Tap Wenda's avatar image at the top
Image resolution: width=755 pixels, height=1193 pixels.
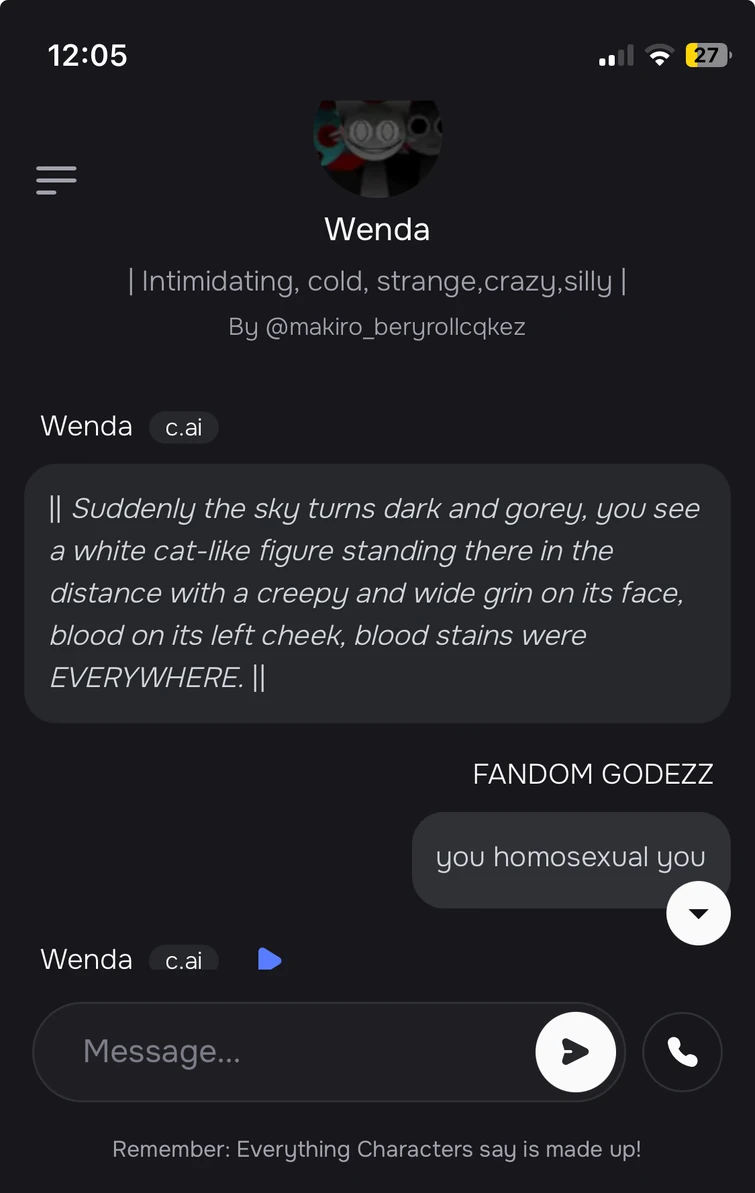coord(377,147)
